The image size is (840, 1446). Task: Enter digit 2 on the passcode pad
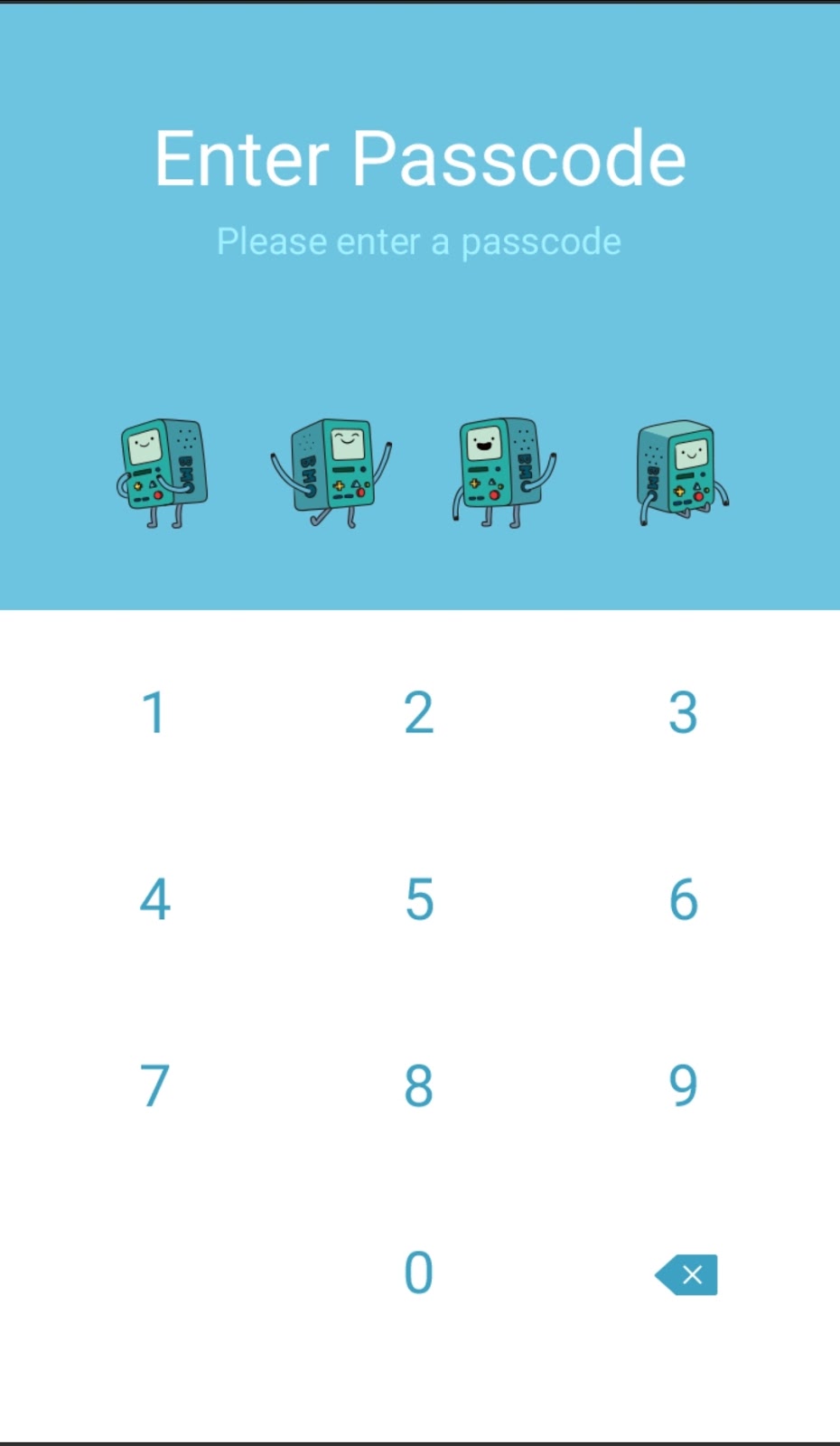pos(419,712)
